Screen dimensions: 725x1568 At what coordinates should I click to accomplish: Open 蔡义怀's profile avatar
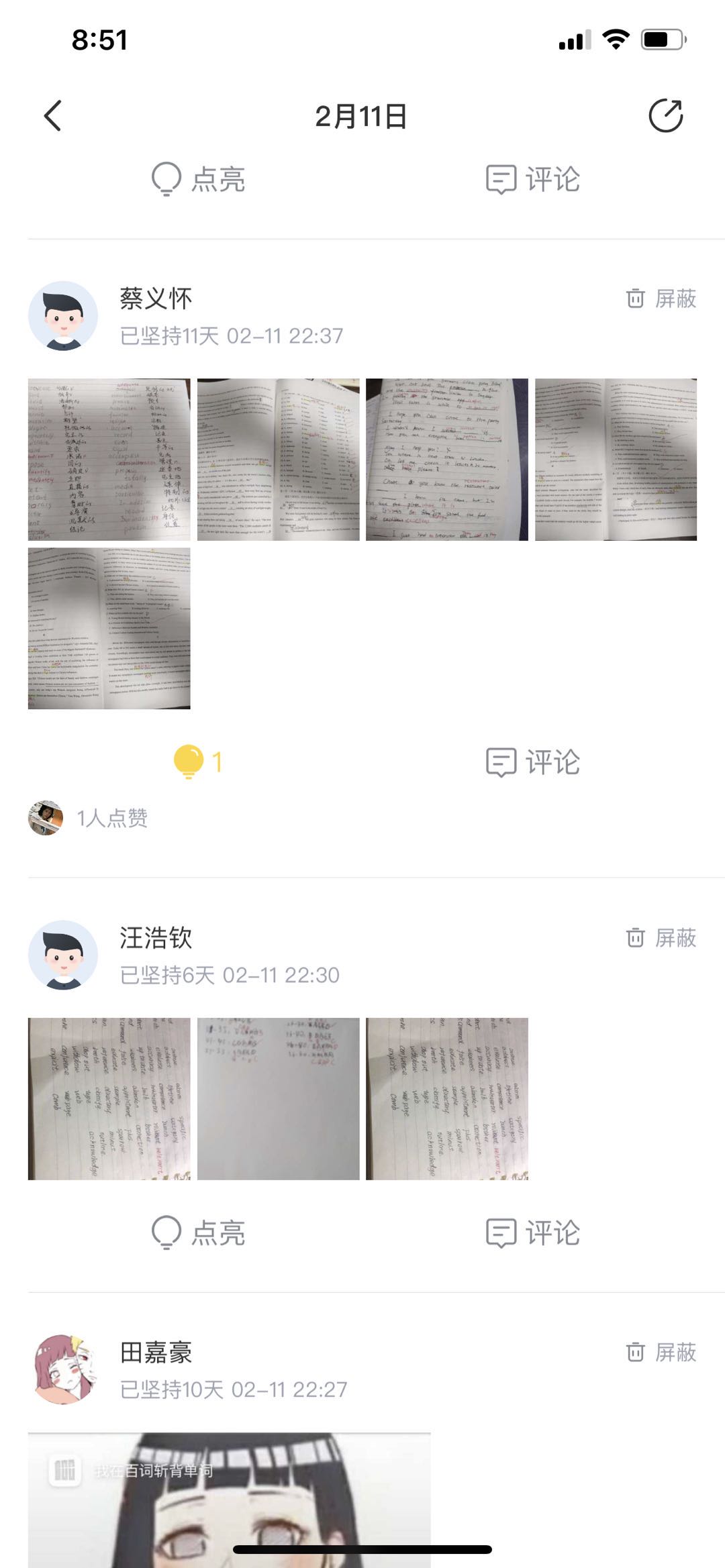pos(63,316)
